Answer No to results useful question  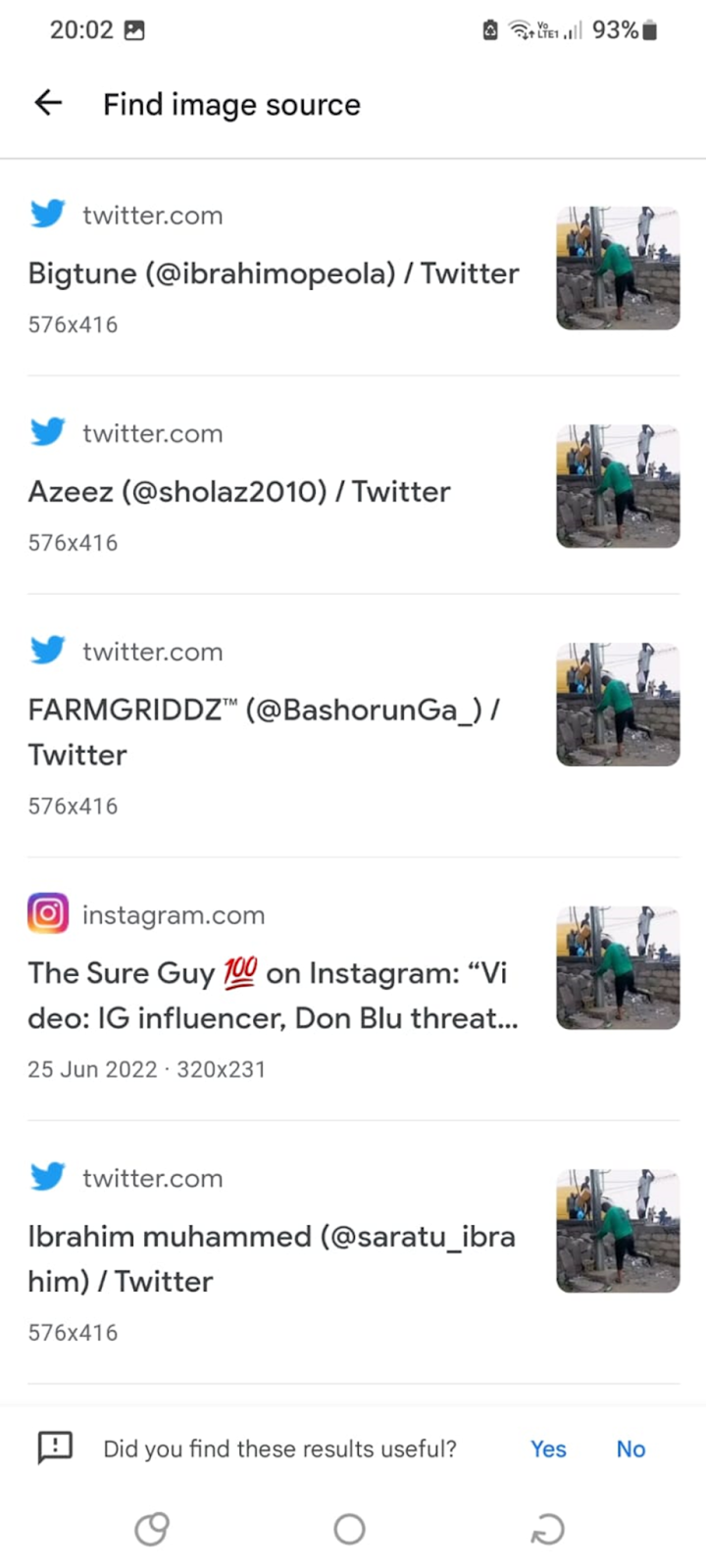[x=630, y=1448]
